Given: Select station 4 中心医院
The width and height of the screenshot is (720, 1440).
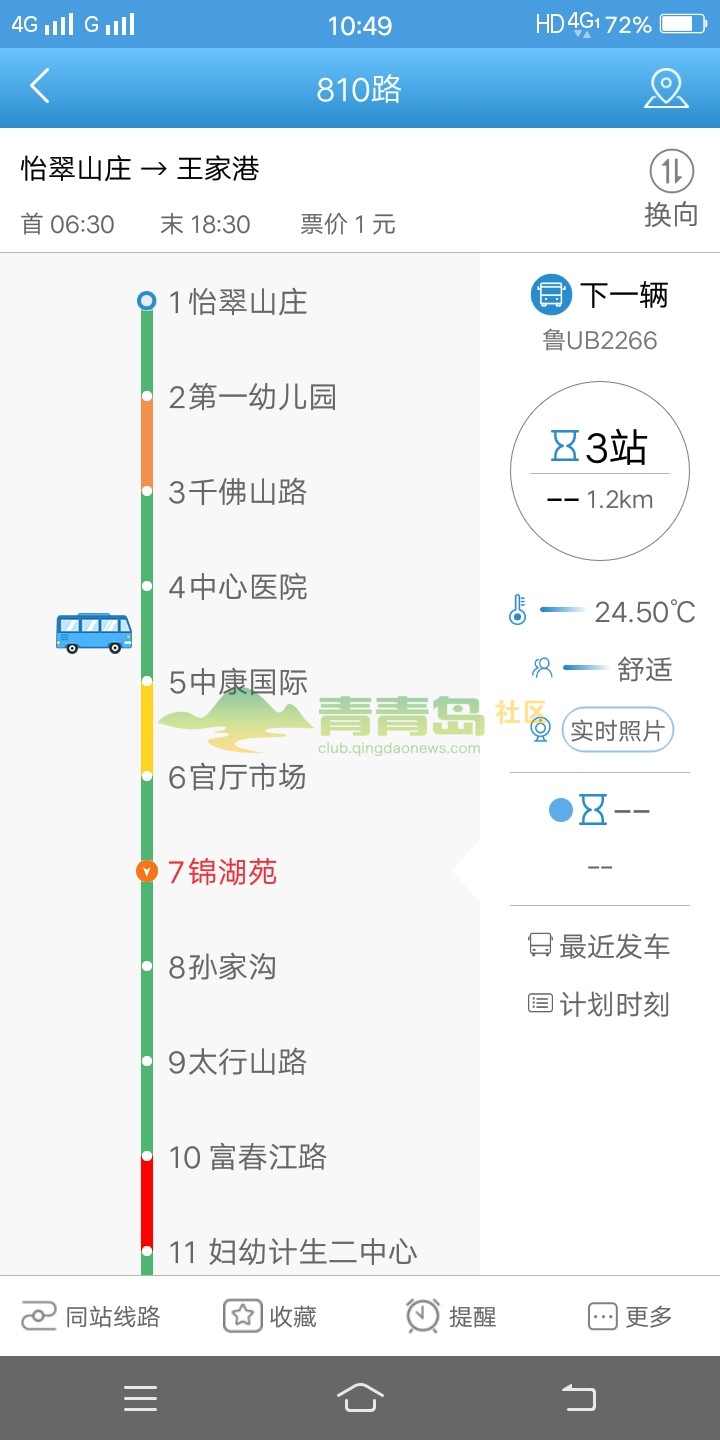Looking at the screenshot, I should 237,587.
